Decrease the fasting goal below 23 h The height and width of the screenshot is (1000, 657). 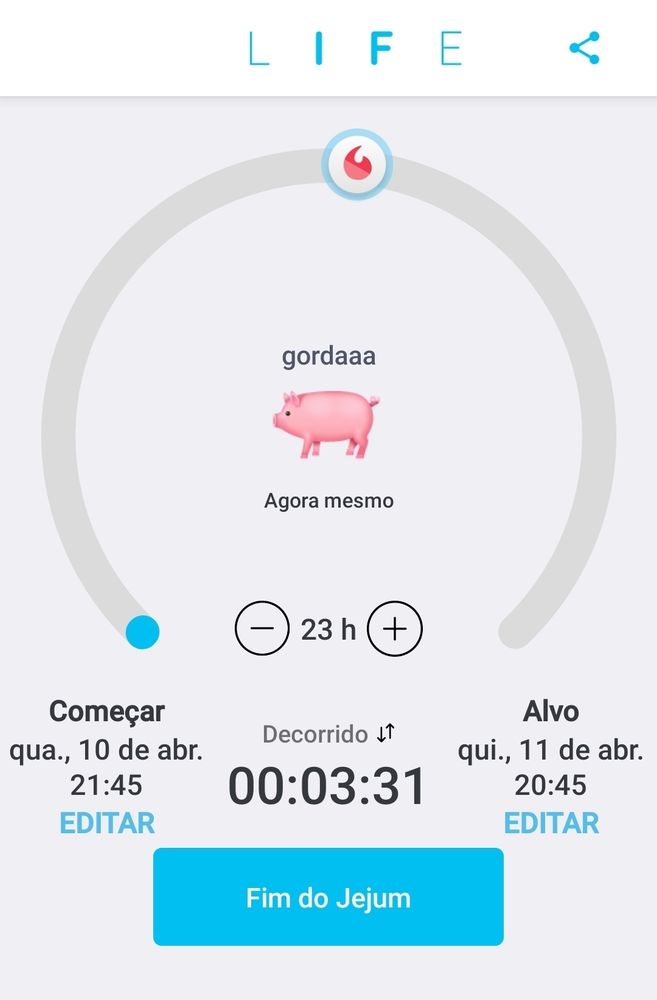point(262,629)
